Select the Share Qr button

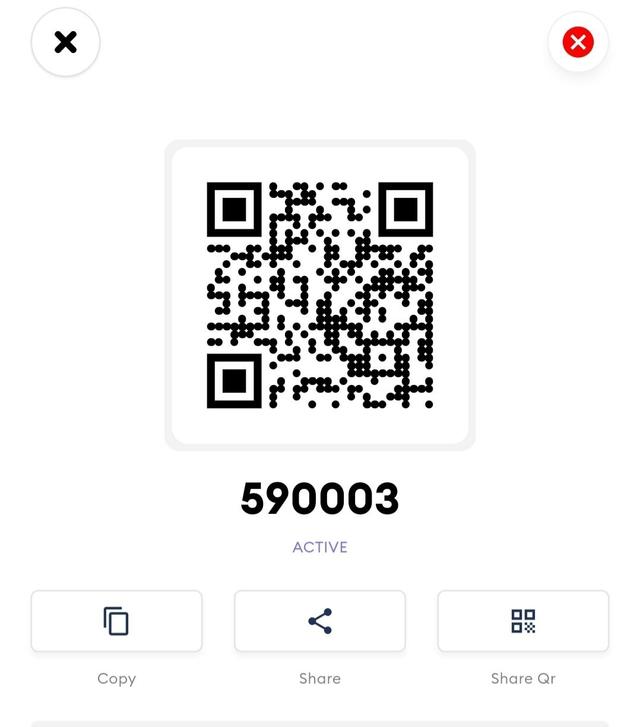coord(523,621)
